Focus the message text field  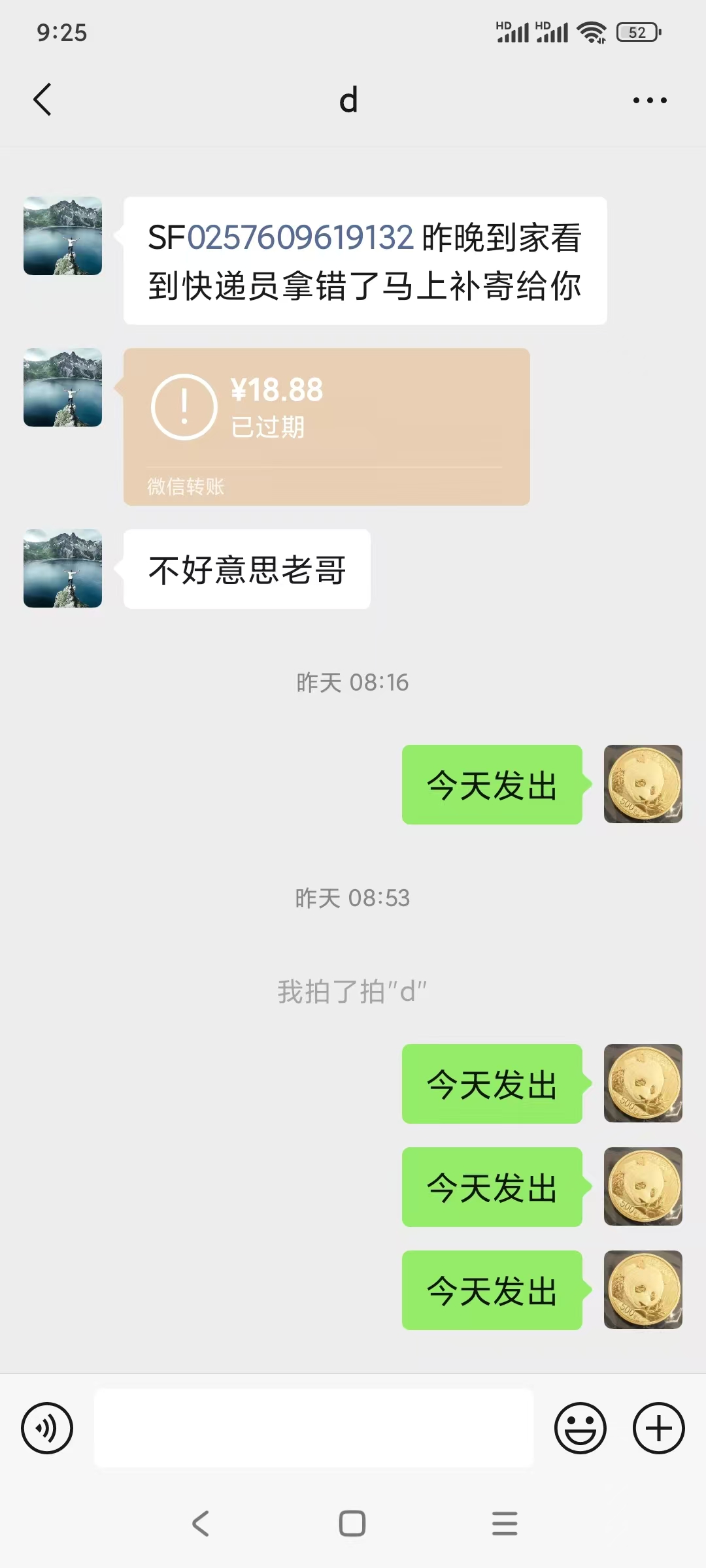[x=314, y=1428]
